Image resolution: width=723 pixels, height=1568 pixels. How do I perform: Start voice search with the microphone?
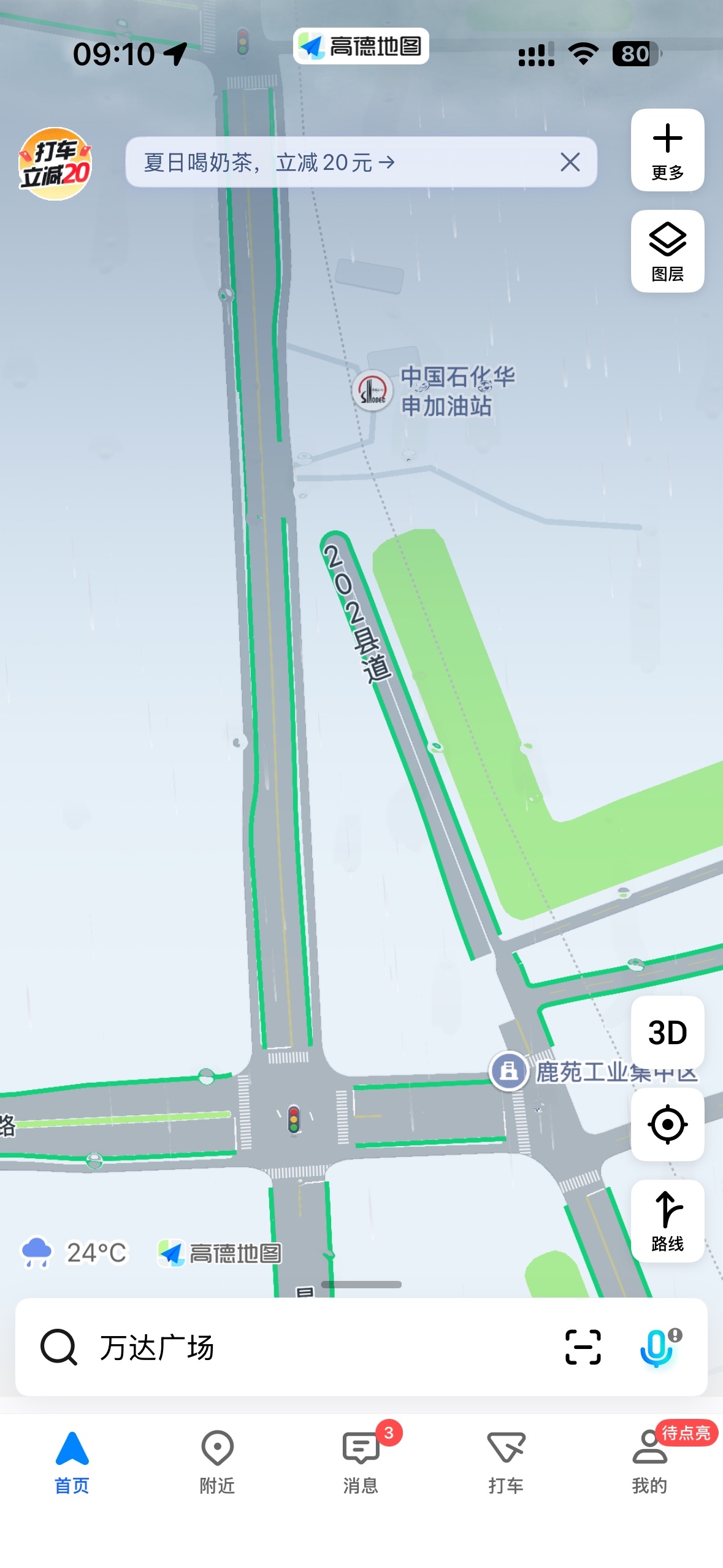(657, 1347)
